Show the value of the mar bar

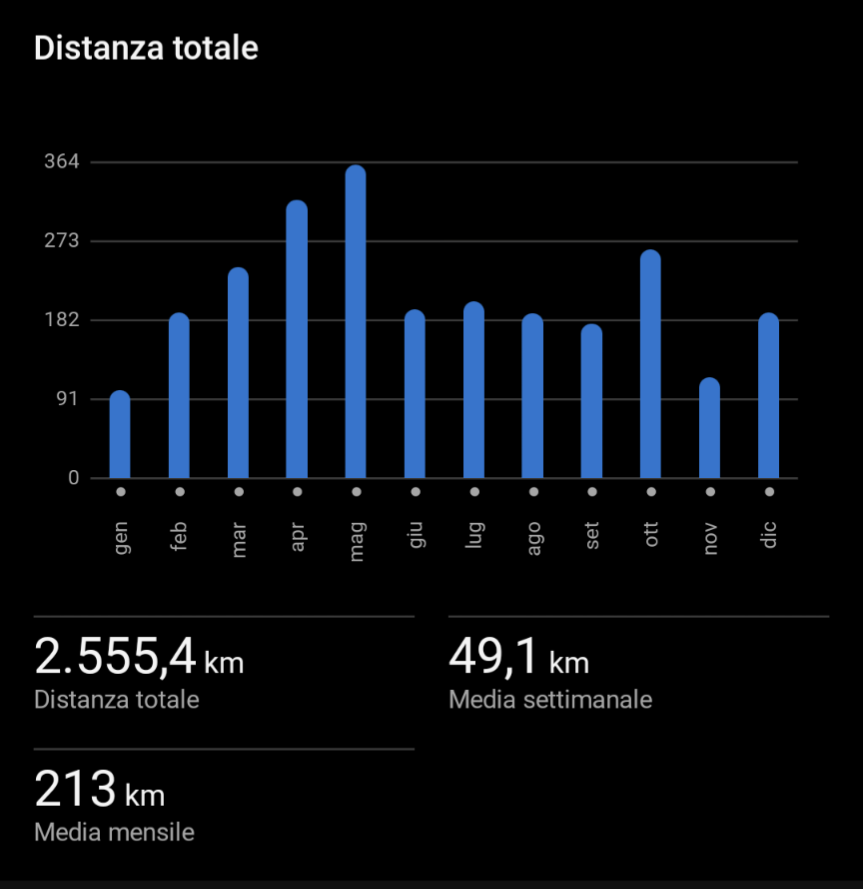pyautogui.click(x=238, y=373)
